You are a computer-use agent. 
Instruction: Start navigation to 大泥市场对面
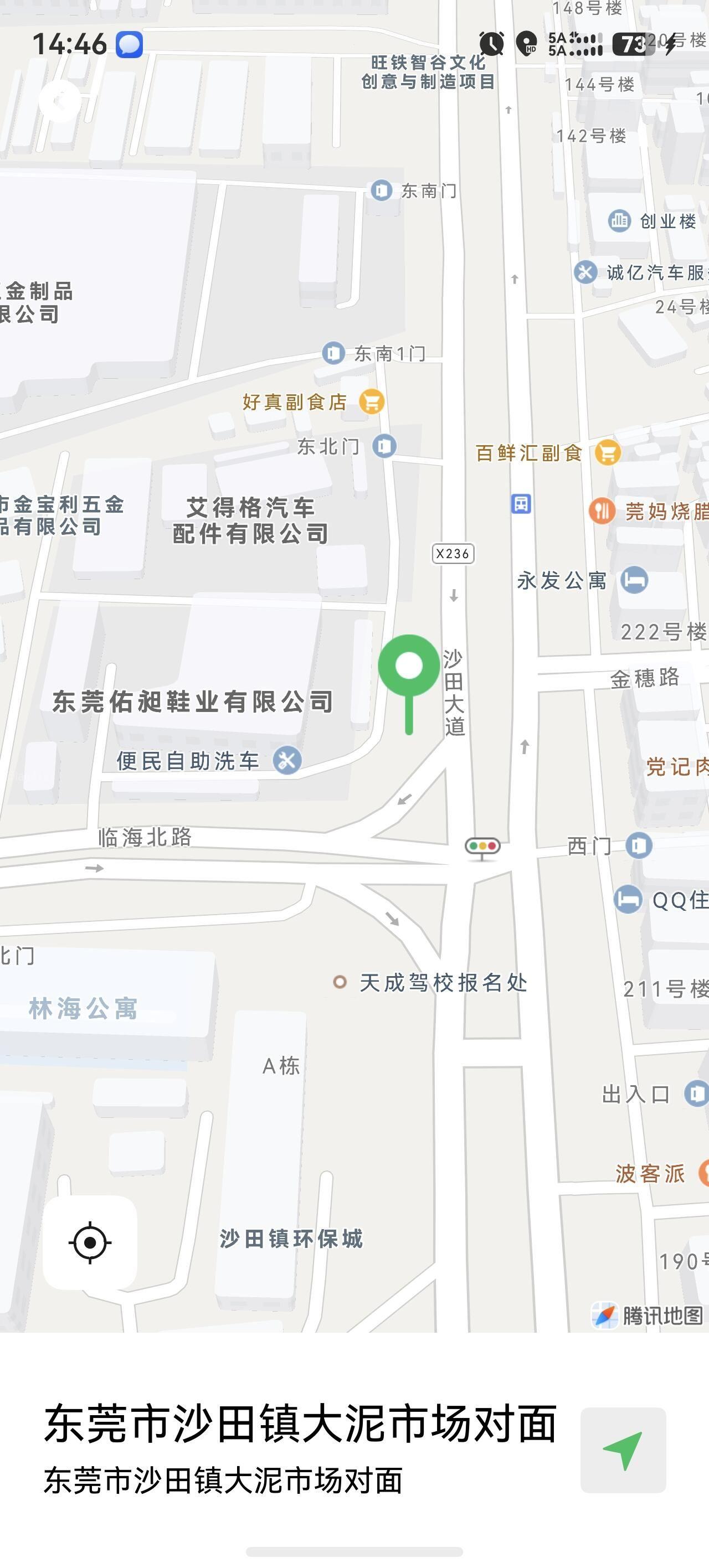[x=623, y=1450]
